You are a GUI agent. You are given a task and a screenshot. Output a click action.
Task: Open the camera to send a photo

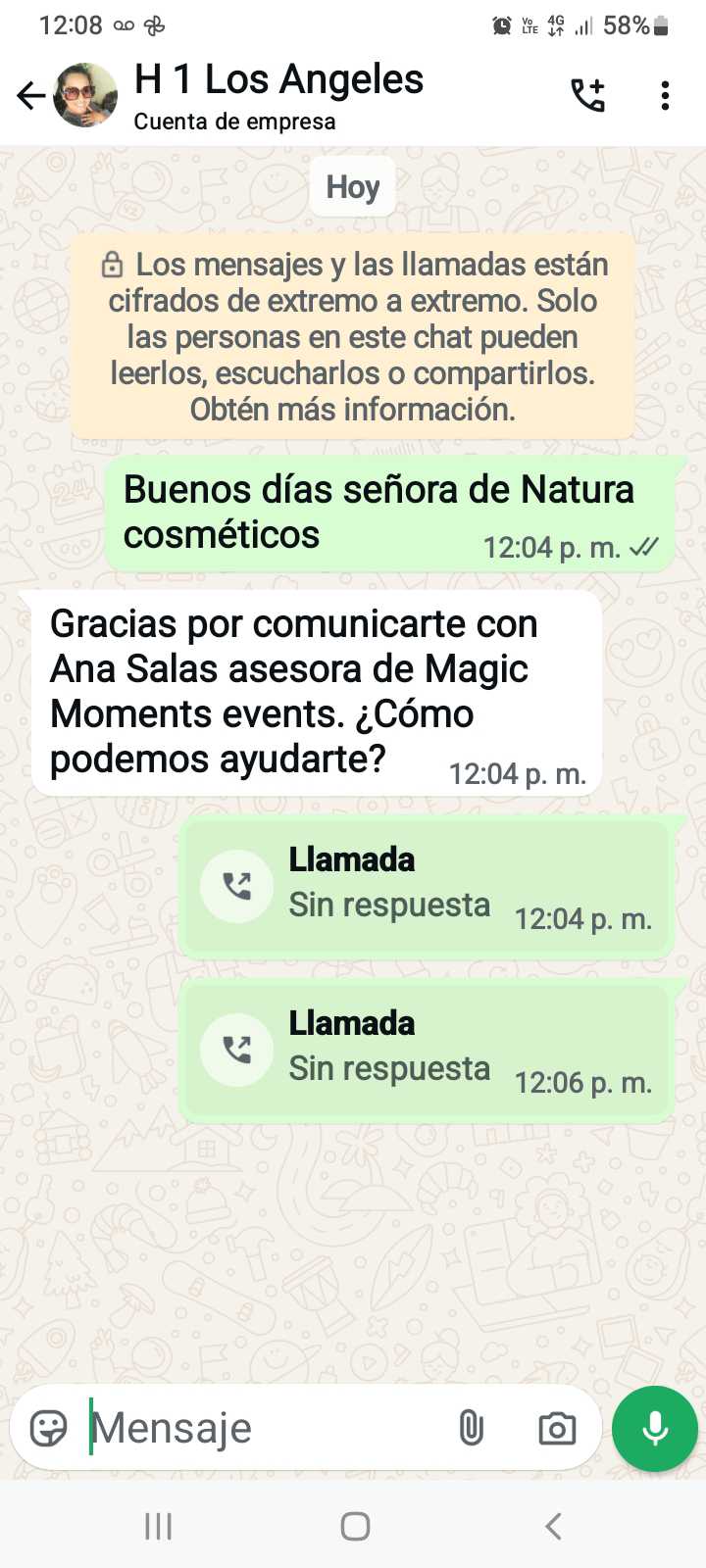pos(557,1428)
